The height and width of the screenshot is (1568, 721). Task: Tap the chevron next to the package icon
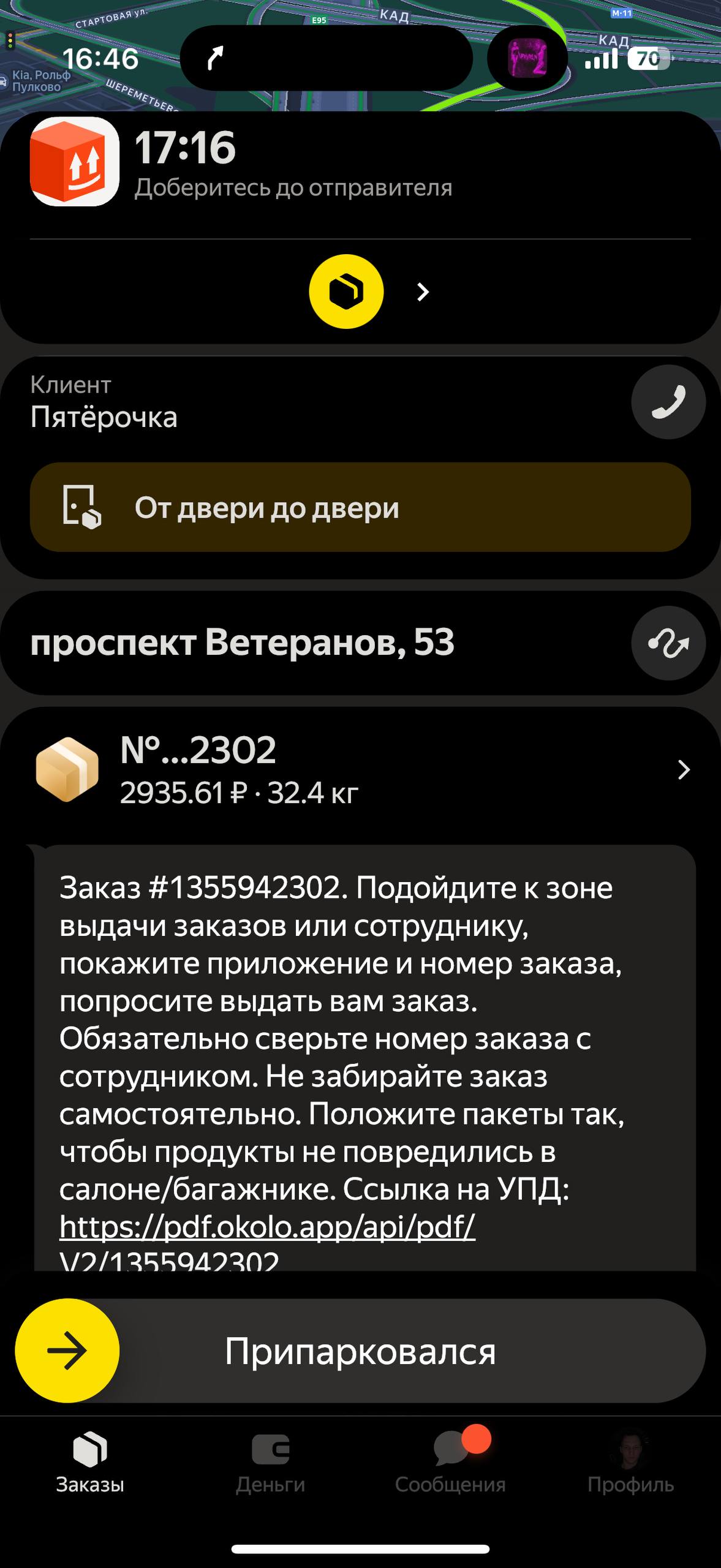coord(423,292)
